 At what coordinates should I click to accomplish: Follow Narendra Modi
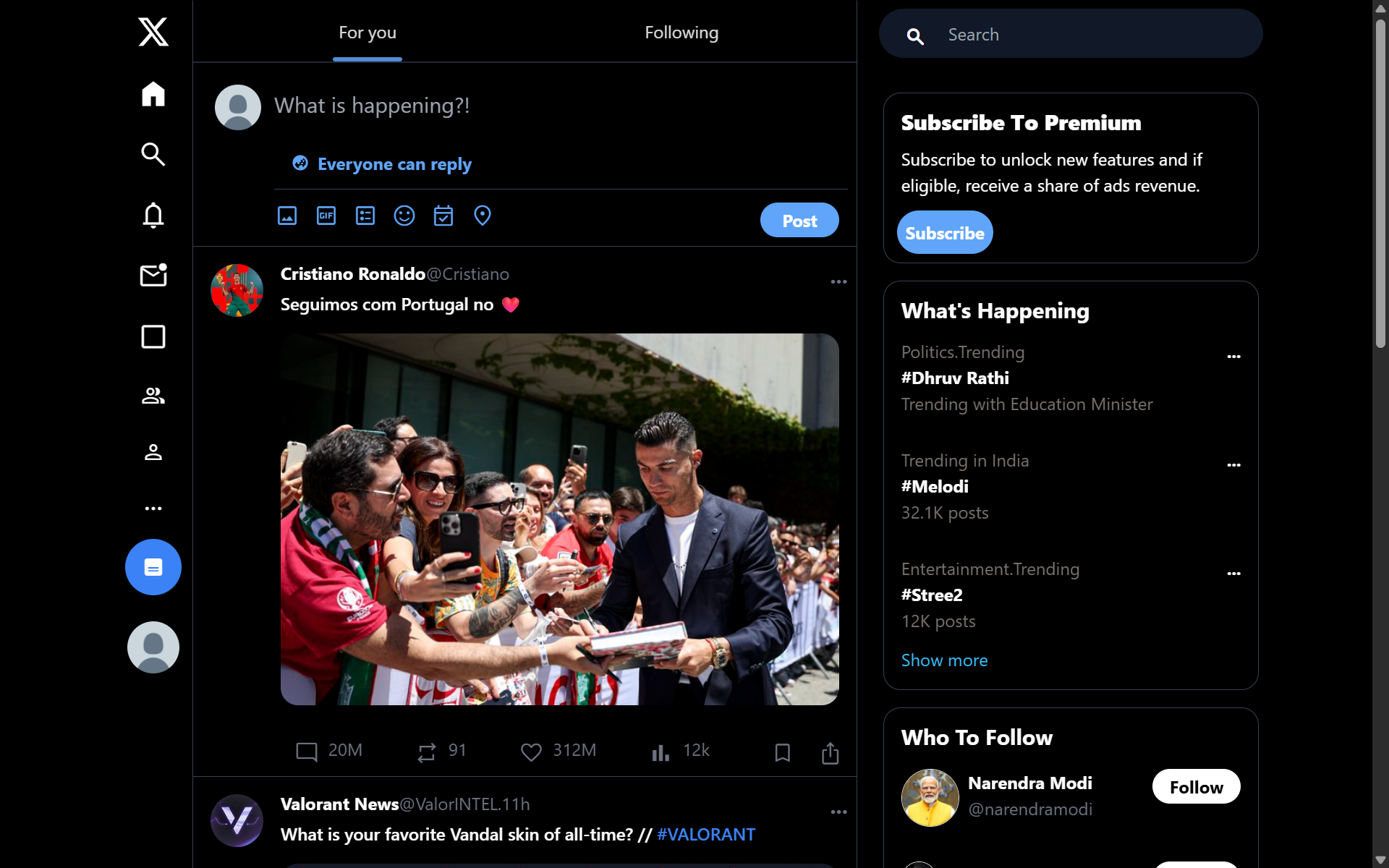1195,787
